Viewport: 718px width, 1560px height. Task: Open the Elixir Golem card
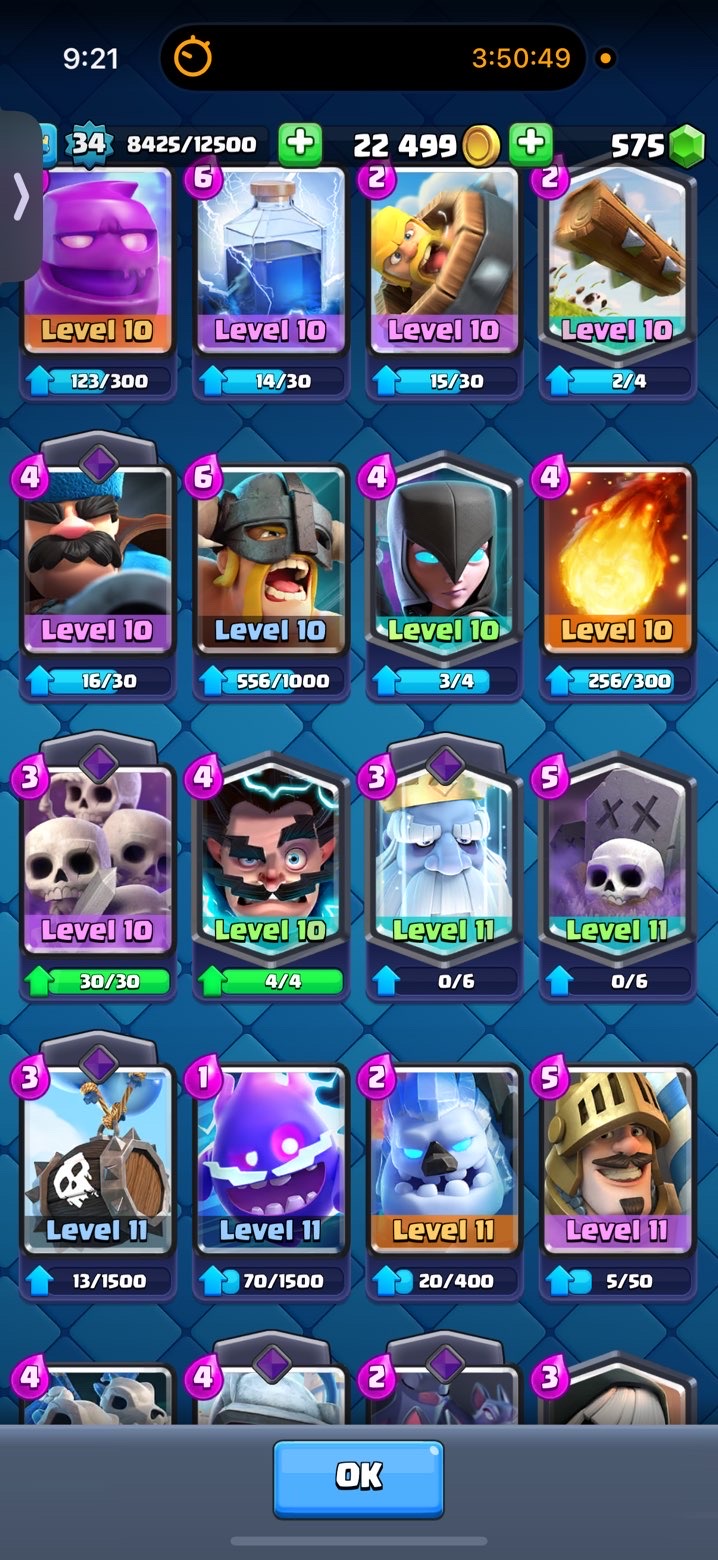pos(97,265)
